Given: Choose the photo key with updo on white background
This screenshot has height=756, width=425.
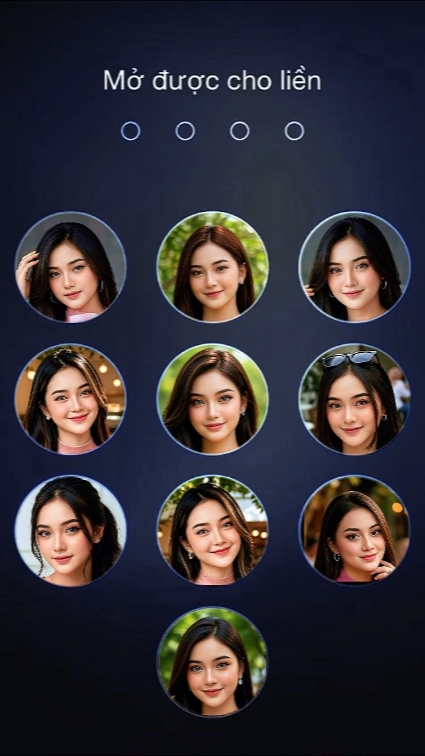Looking at the screenshot, I should tap(70, 530).
